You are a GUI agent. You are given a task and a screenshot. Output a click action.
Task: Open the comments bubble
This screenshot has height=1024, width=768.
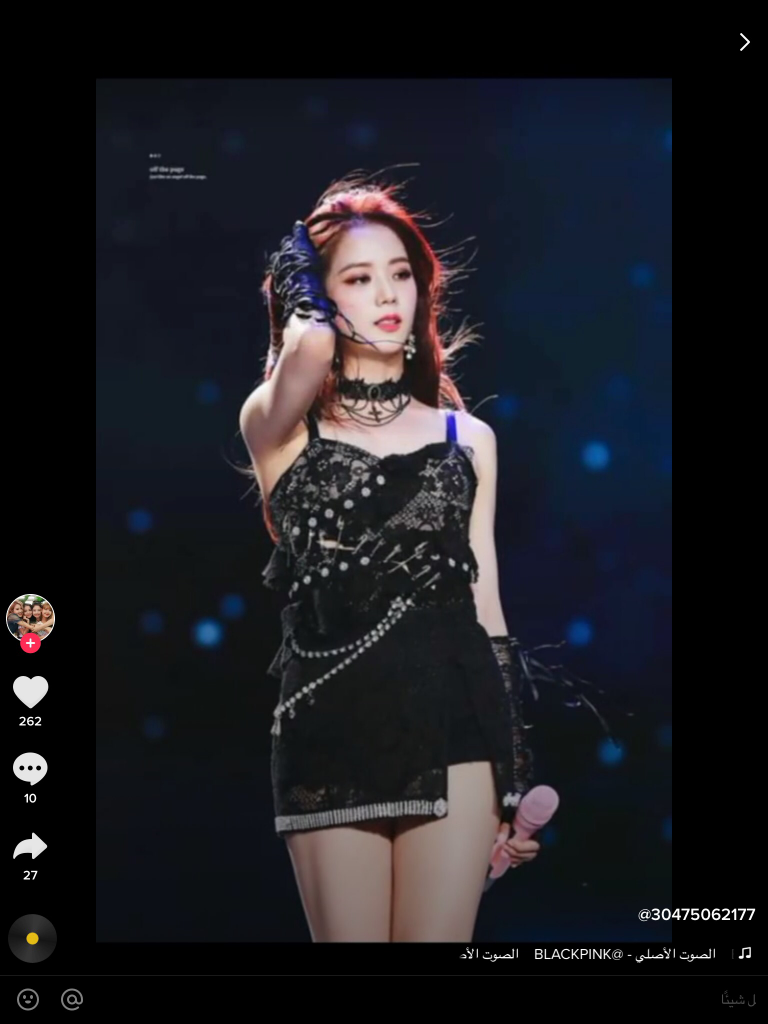point(30,769)
